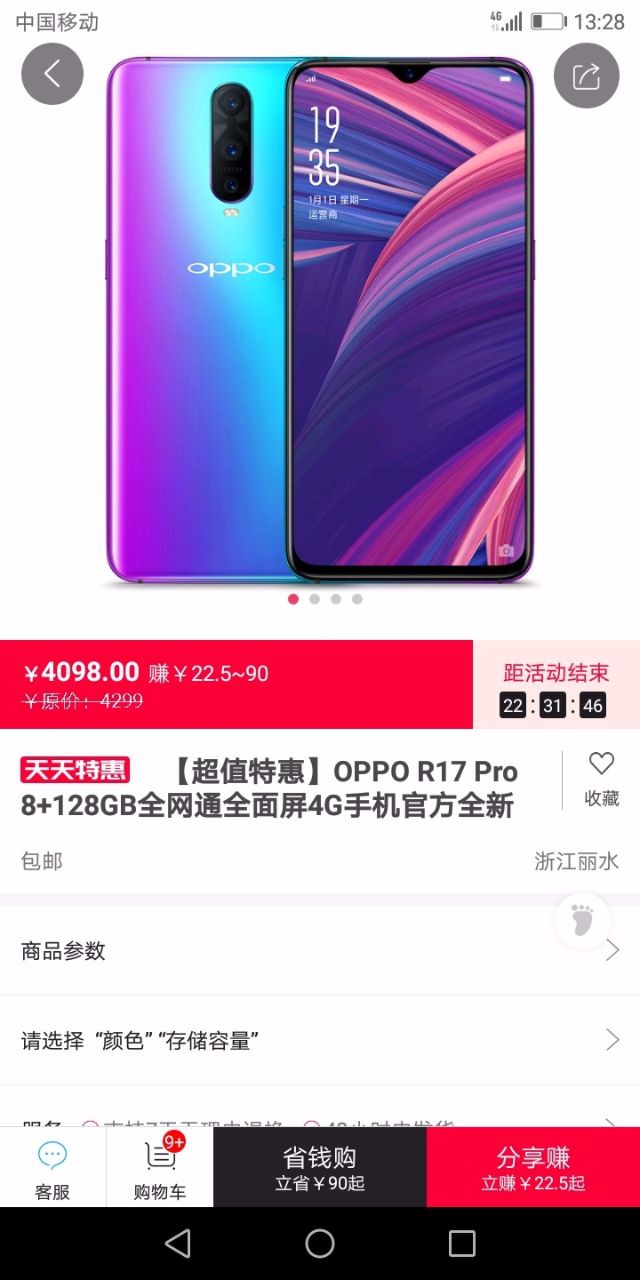Tap the 分享赚 share-to-earn button
Screen dimensions: 640x1280
pos(533,1168)
